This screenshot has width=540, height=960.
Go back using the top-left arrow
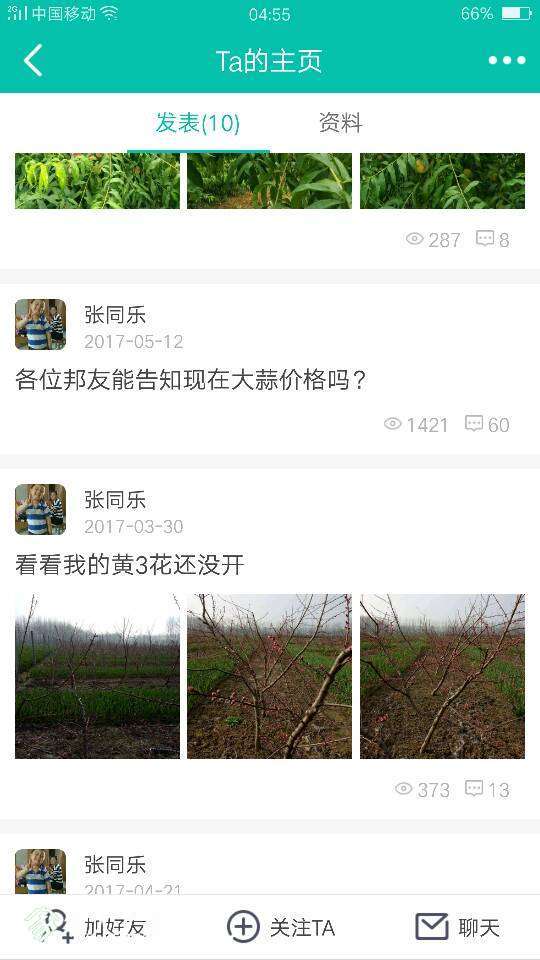pos(33,60)
